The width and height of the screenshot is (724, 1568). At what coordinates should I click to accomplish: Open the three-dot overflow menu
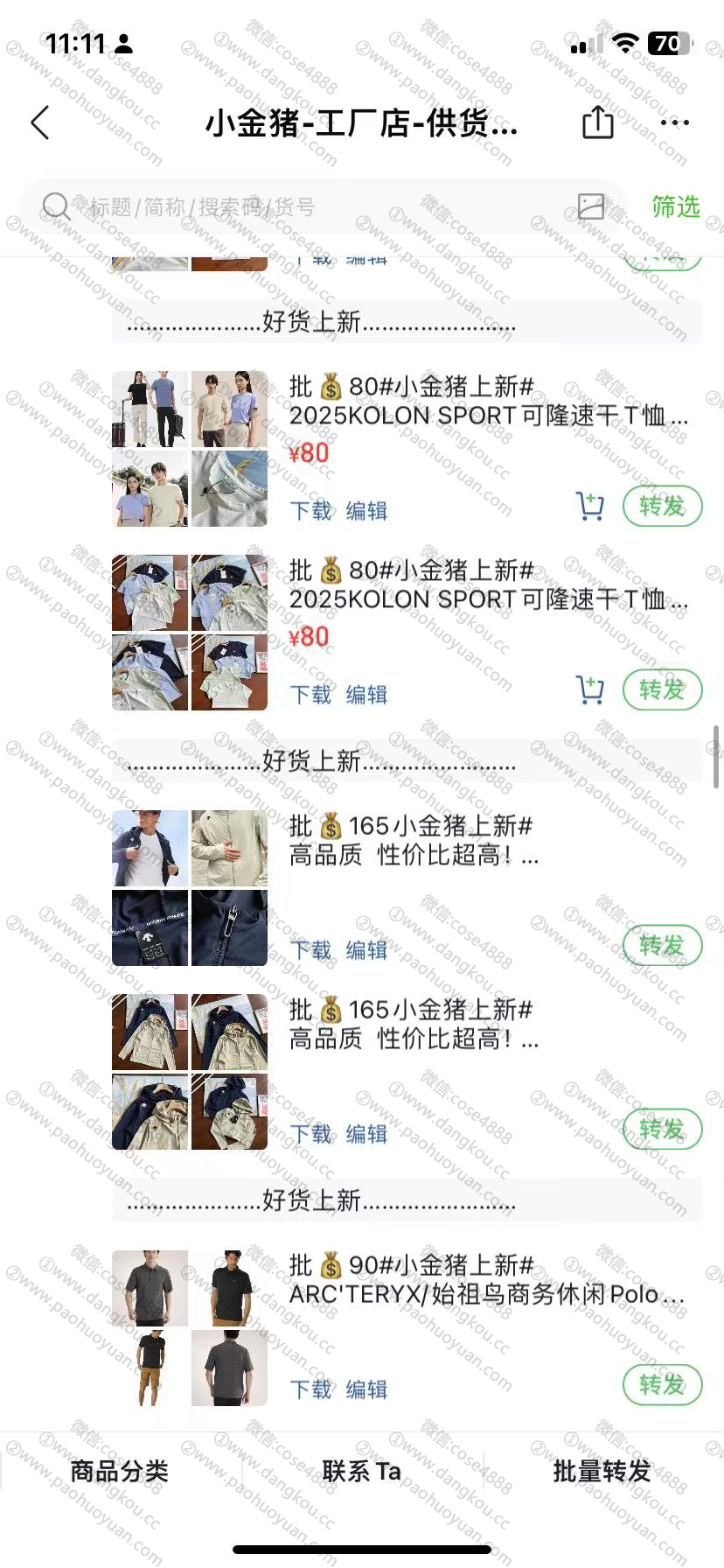click(675, 122)
